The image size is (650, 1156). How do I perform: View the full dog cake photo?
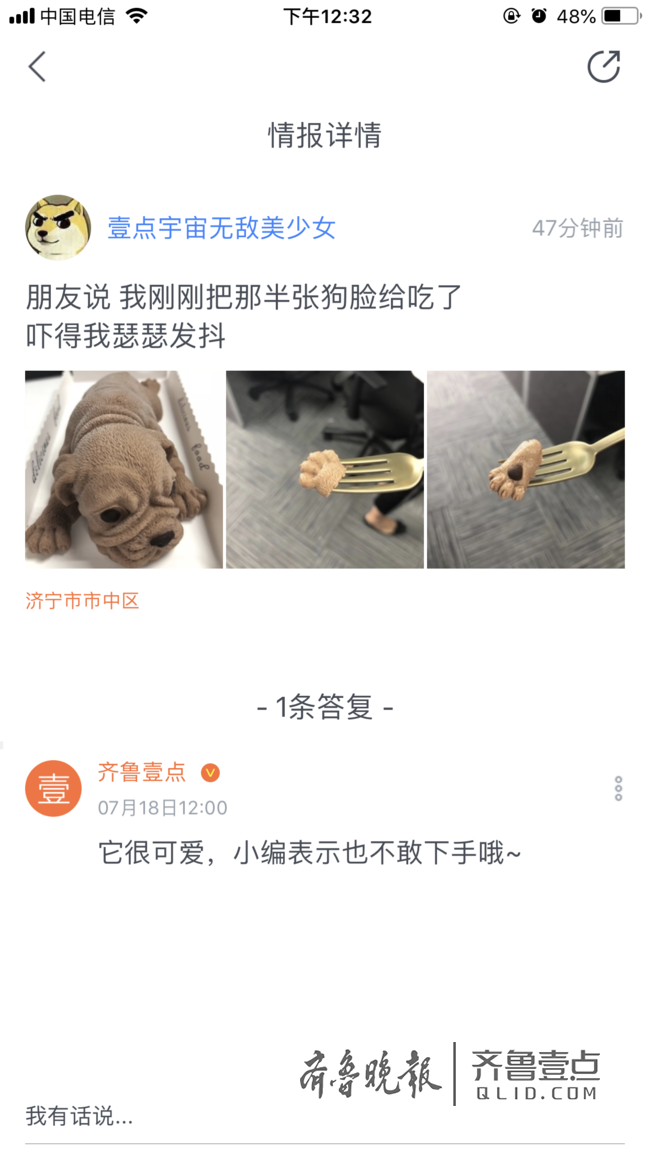124,469
